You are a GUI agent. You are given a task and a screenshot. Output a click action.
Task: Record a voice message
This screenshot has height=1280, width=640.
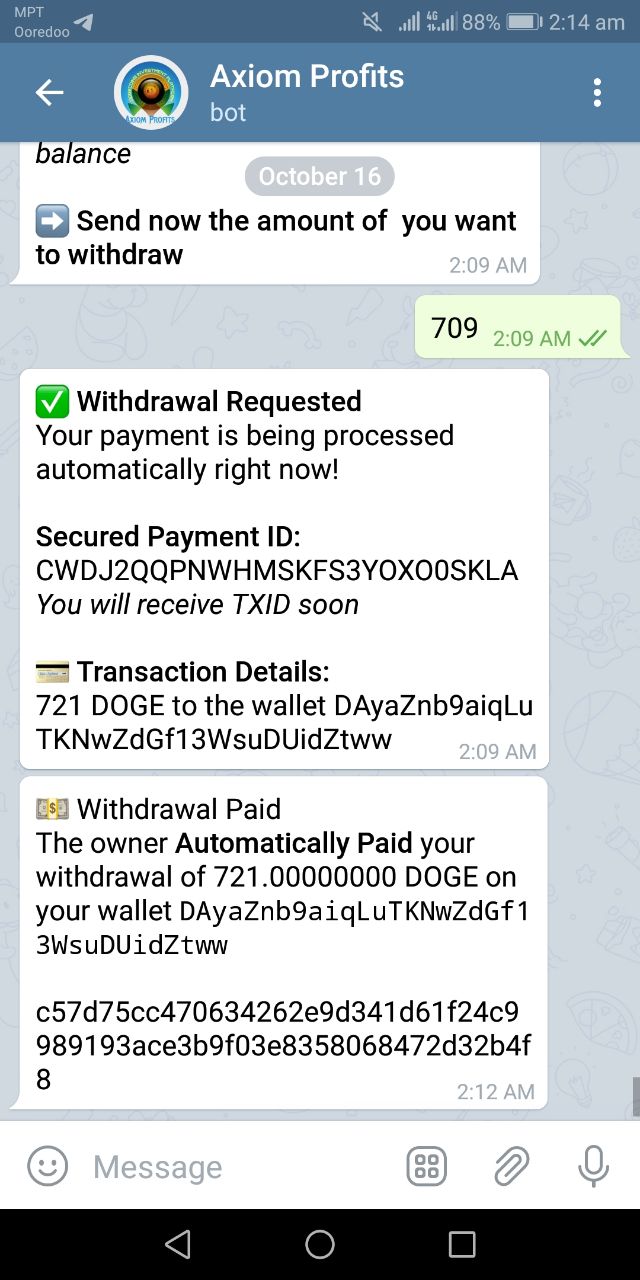tap(593, 1166)
